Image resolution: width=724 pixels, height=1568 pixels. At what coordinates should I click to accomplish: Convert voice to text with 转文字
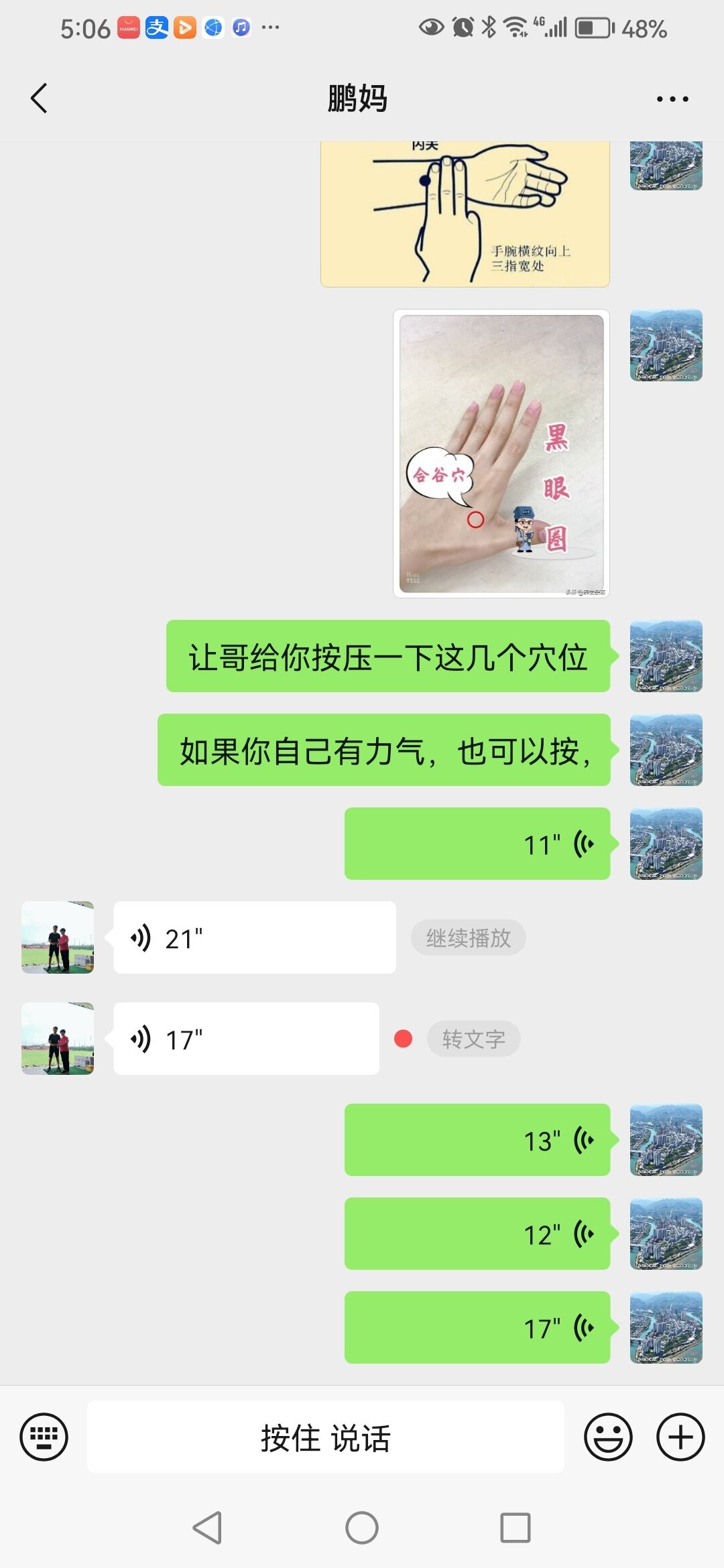coord(473,1039)
